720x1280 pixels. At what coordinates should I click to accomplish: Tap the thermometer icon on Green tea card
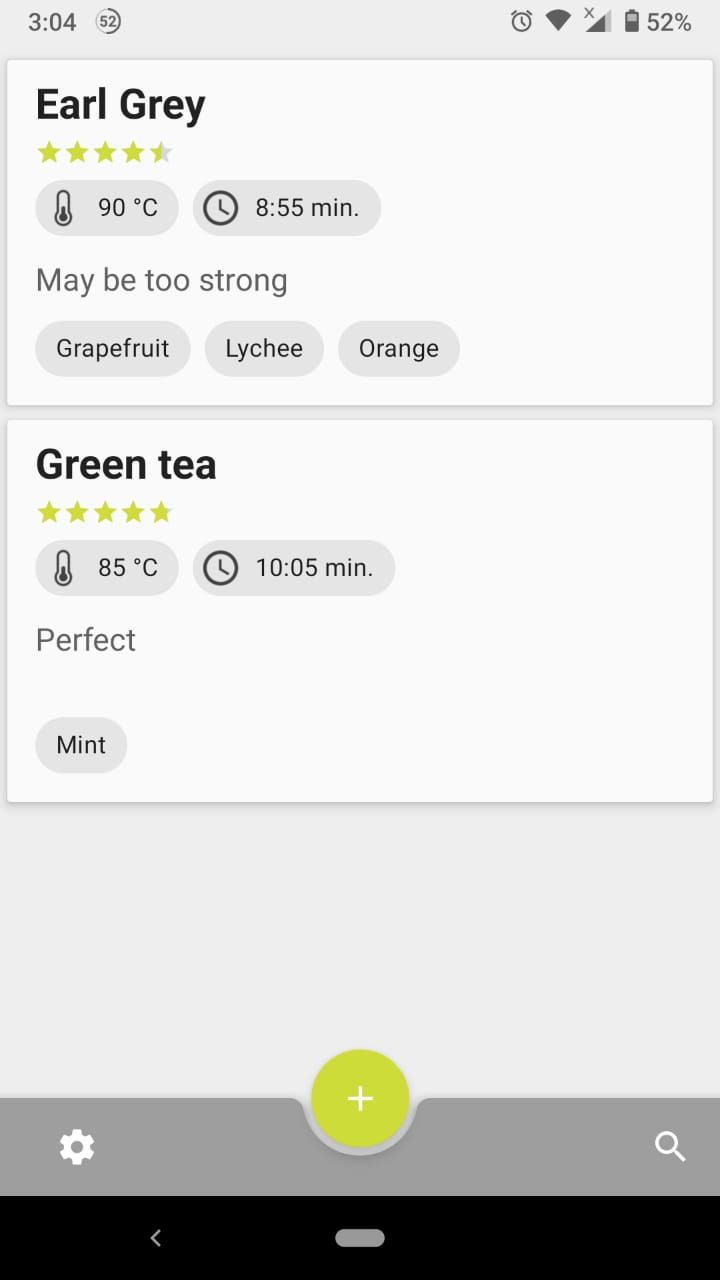[x=65, y=567]
